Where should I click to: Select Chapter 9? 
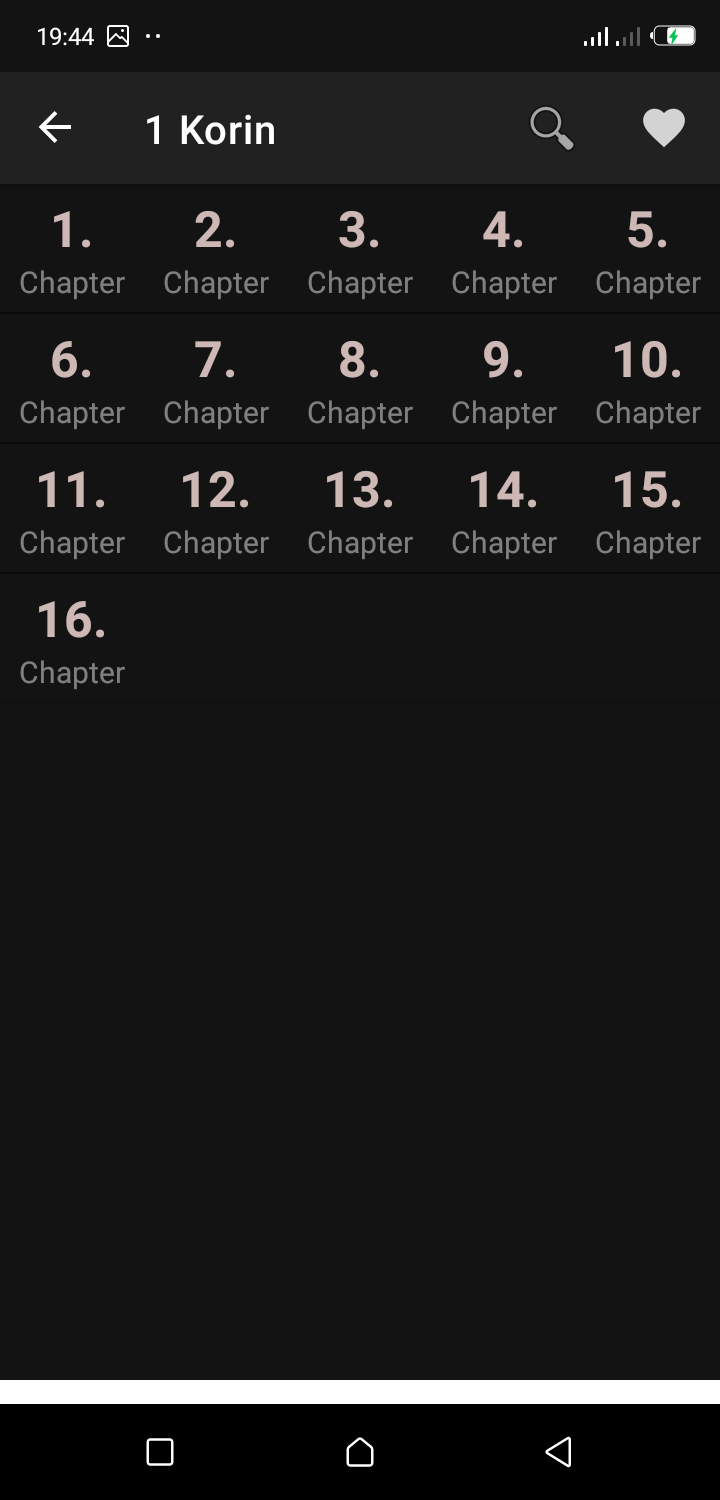[504, 379]
